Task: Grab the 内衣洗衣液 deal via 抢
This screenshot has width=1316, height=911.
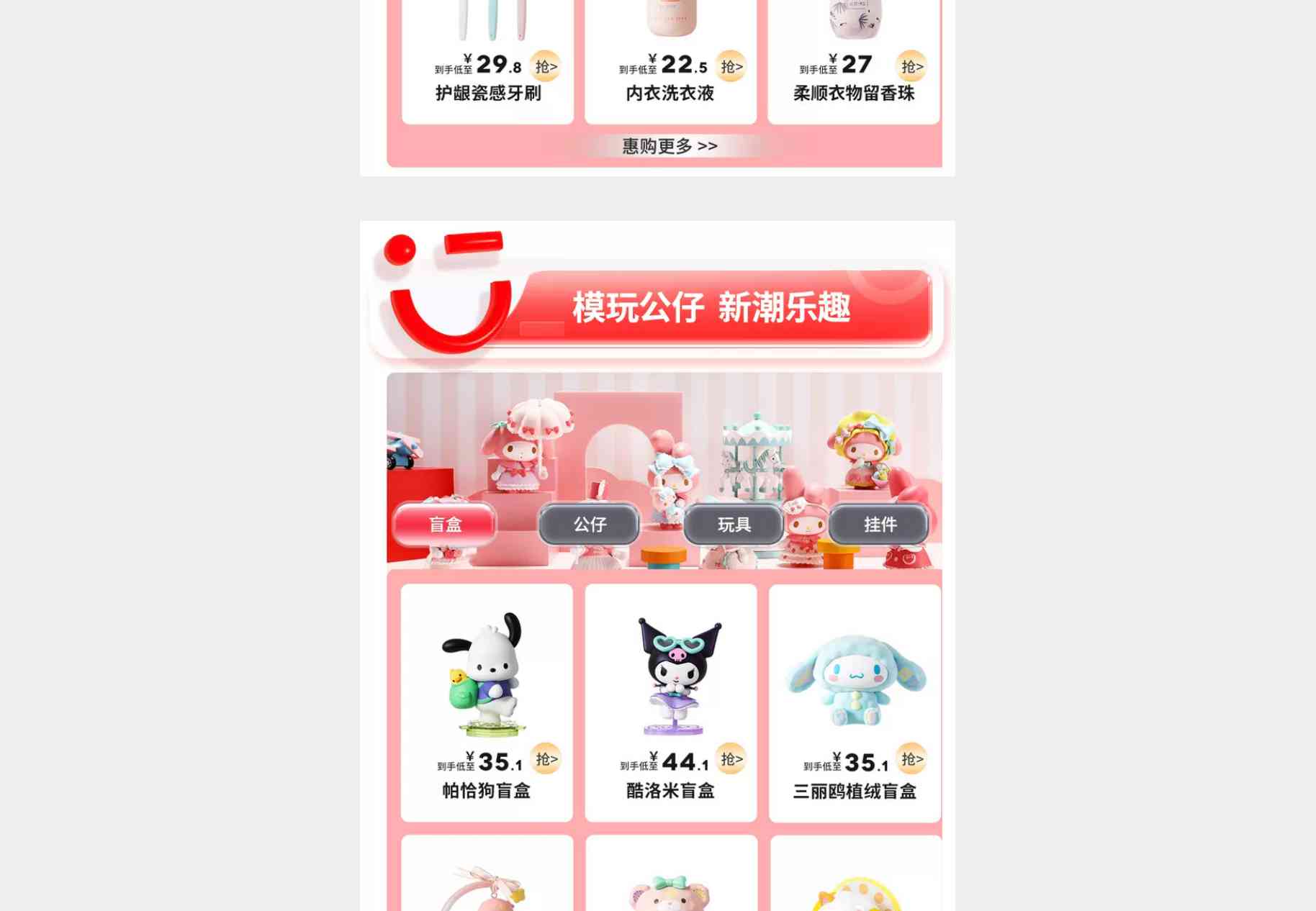Action: [731, 66]
